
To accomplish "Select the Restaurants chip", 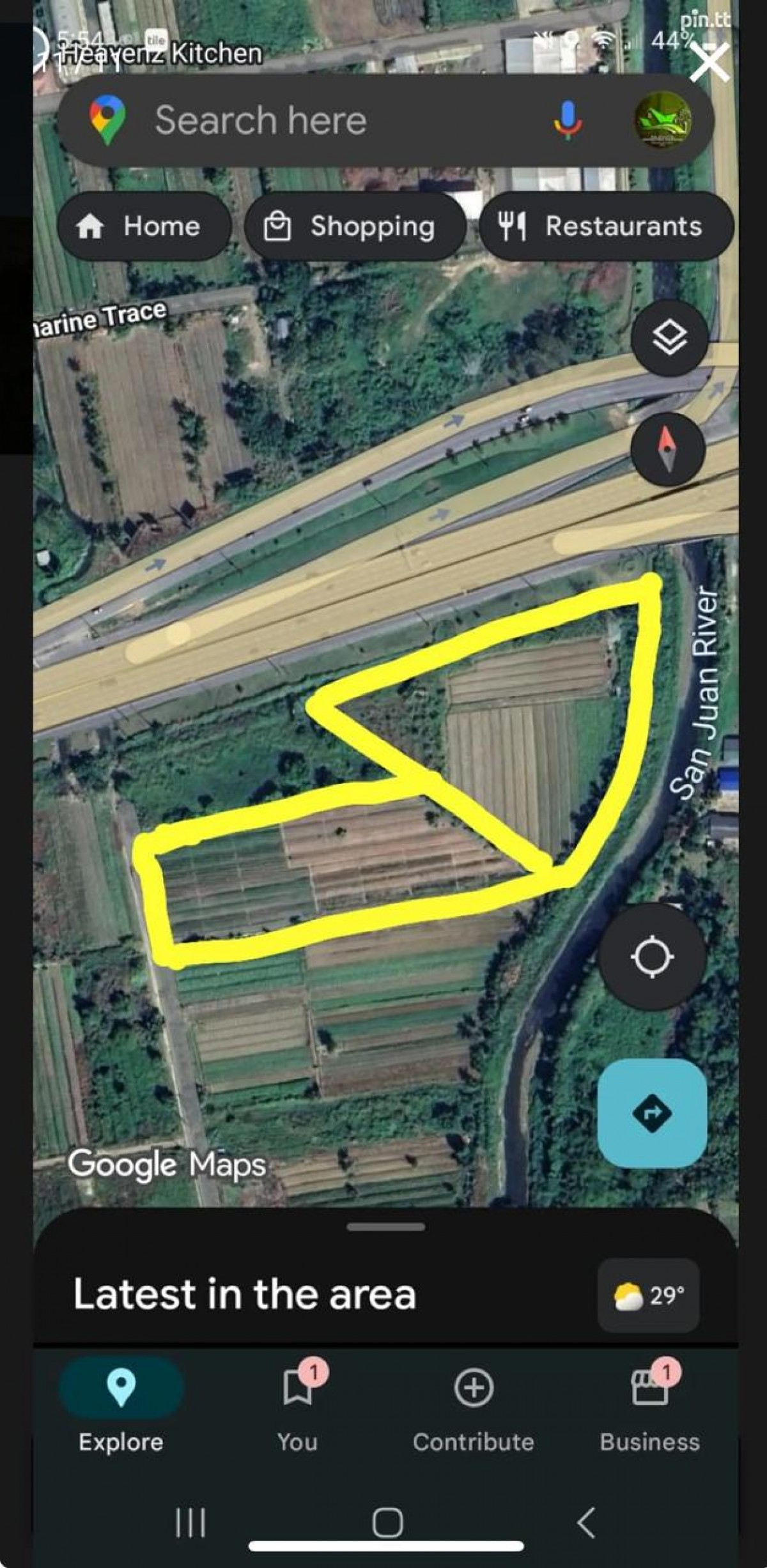I will [606, 226].
